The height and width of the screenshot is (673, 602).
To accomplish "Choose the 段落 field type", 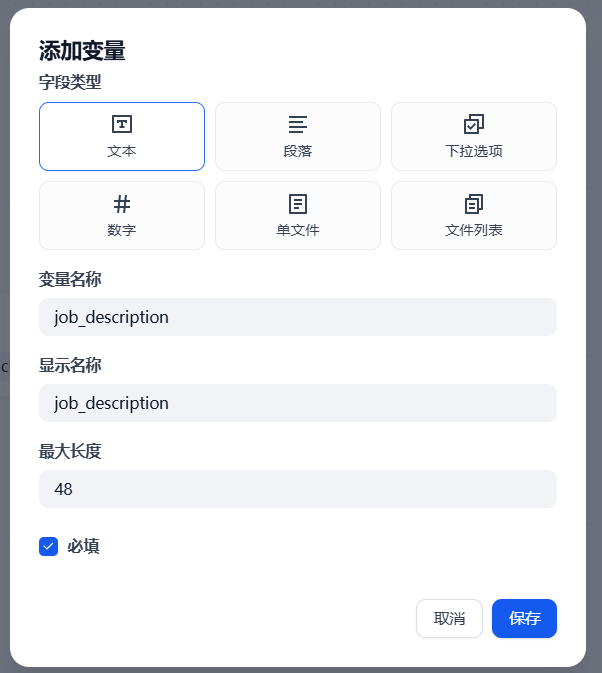I will [x=298, y=137].
